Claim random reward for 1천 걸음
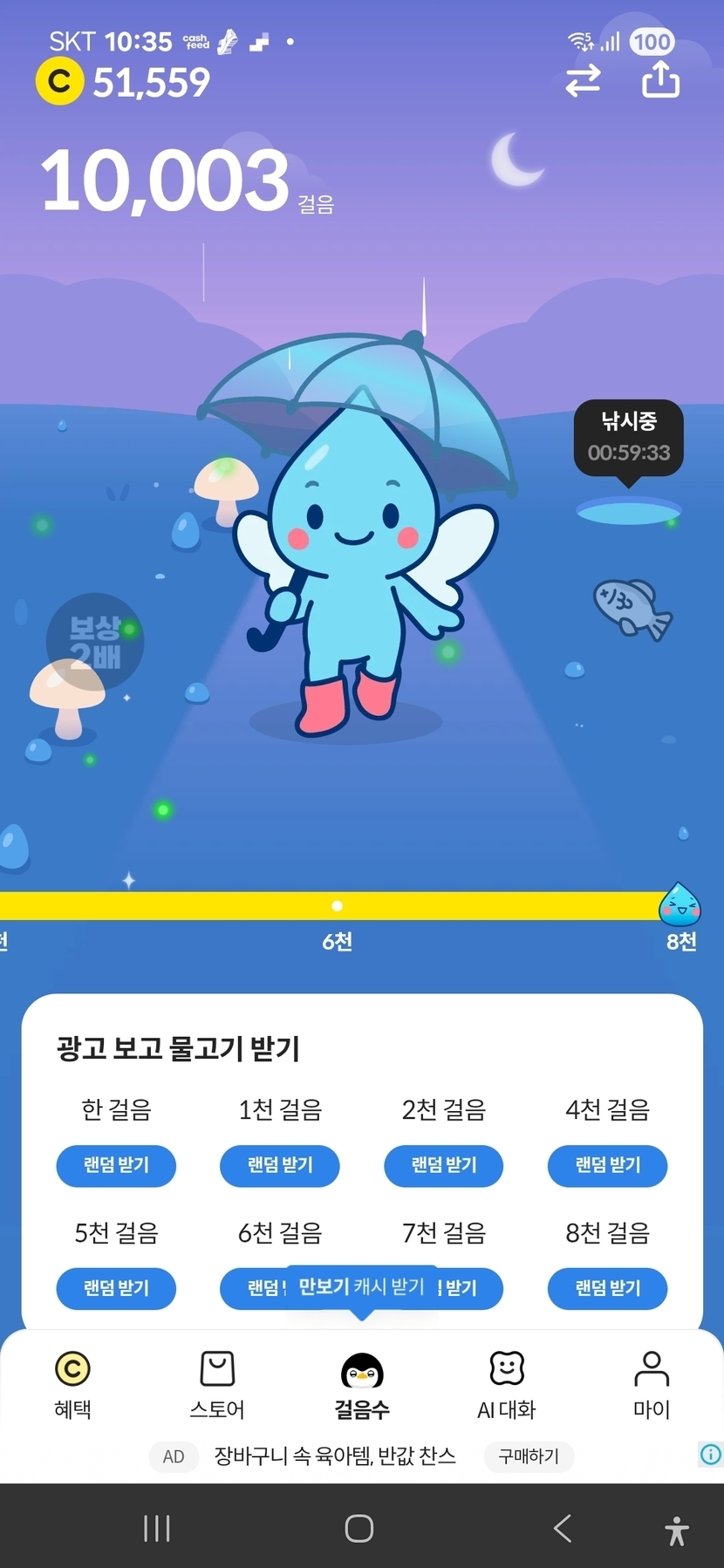This screenshot has width=724, height=1568. click(x=280, y=1165)
